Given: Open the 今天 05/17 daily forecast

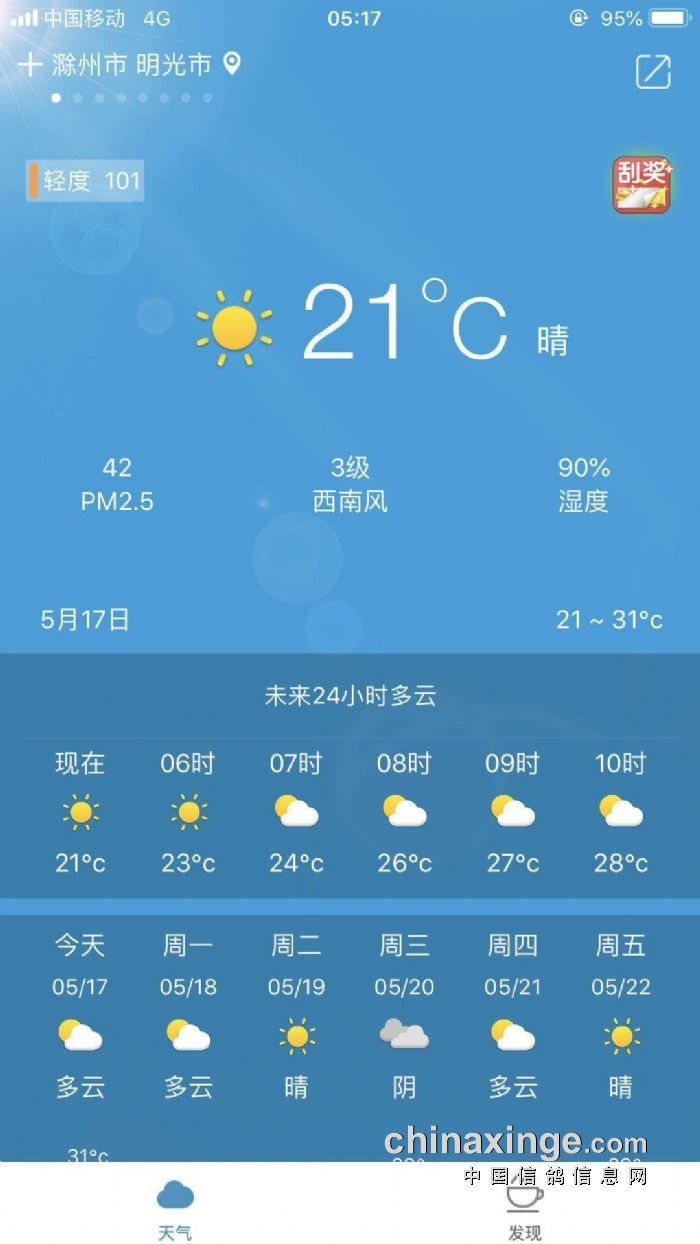Looking at the screenshot, I should click(x=80, y=1015).
